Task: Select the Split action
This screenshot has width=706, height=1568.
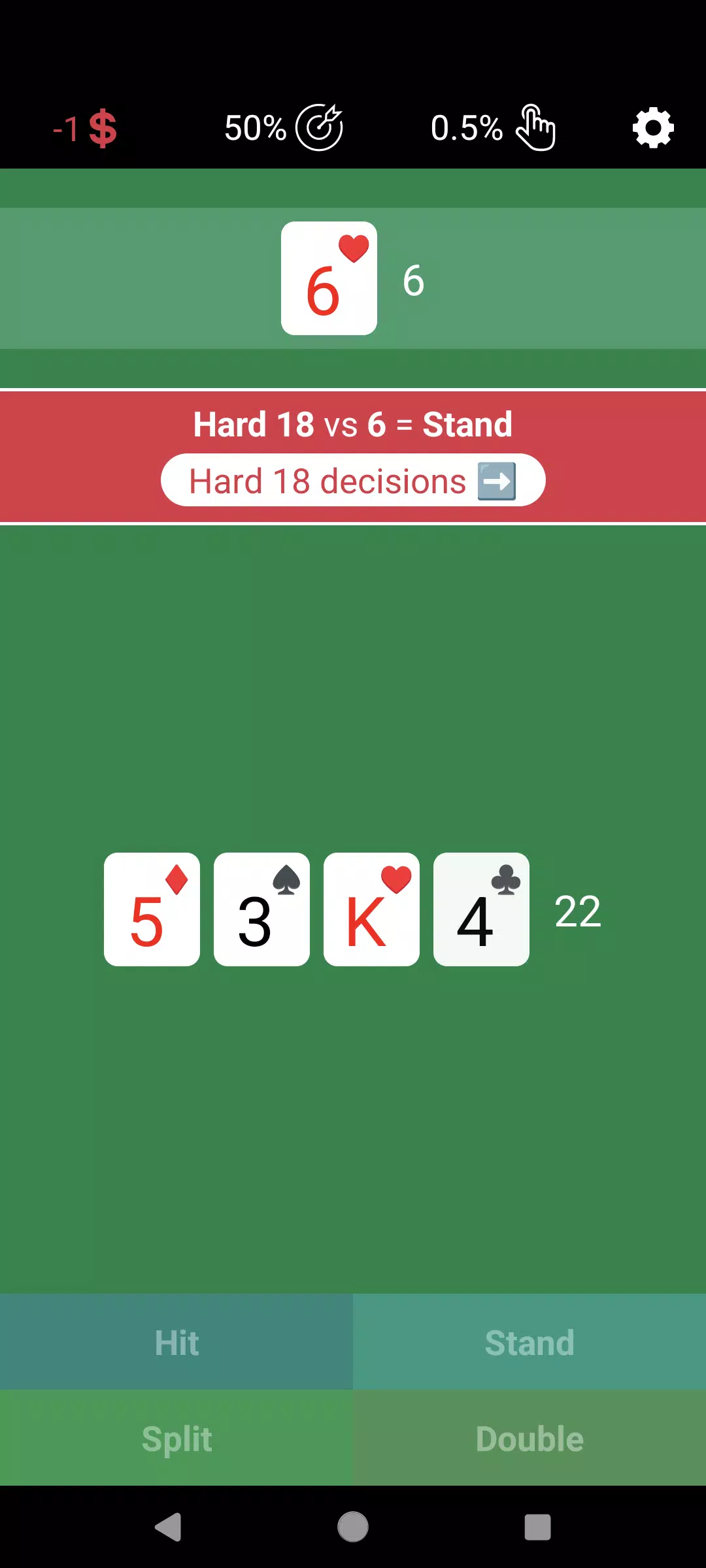Action: (176, 1439)
